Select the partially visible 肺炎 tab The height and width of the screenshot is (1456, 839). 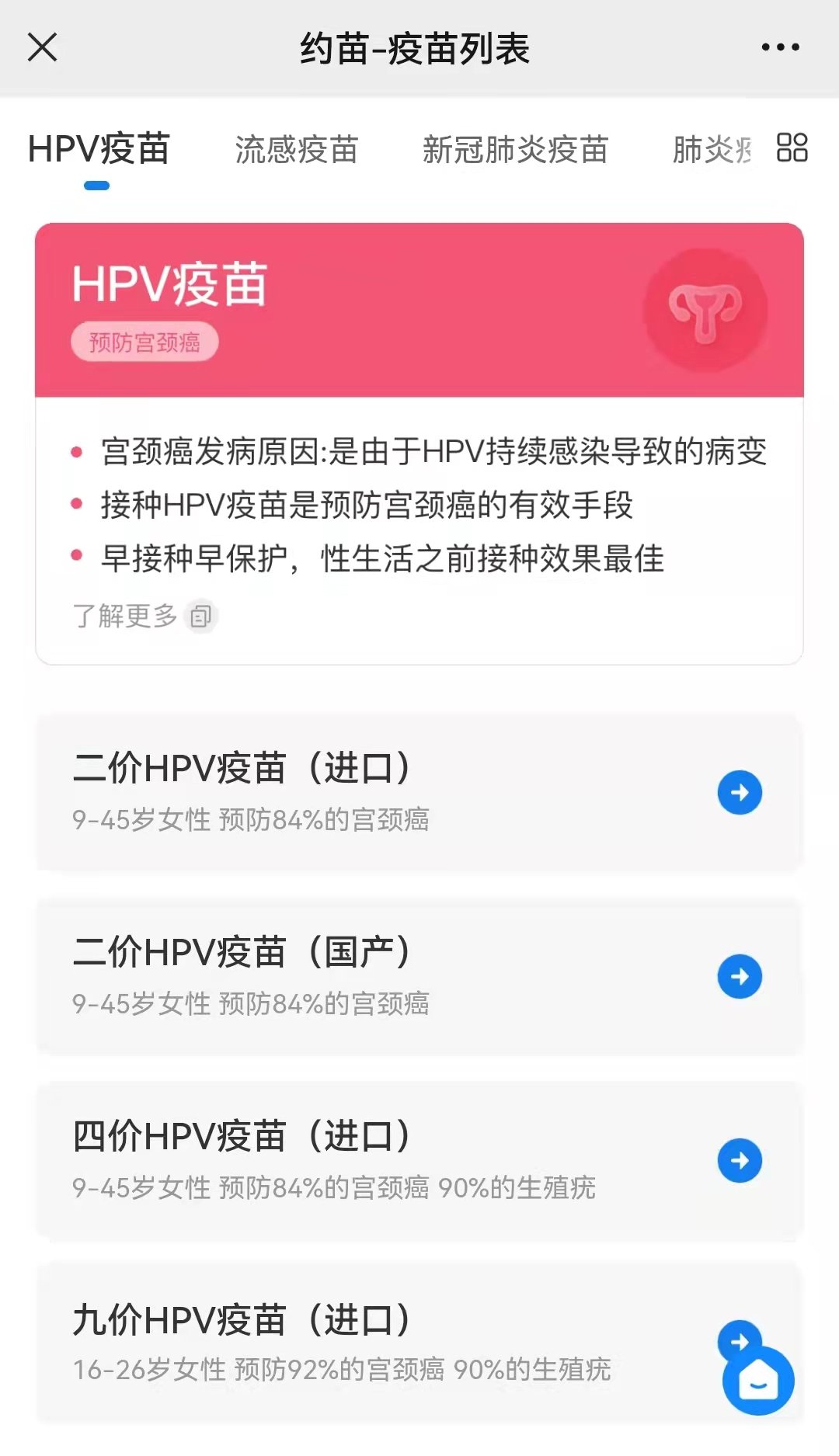tap(711, 150)
